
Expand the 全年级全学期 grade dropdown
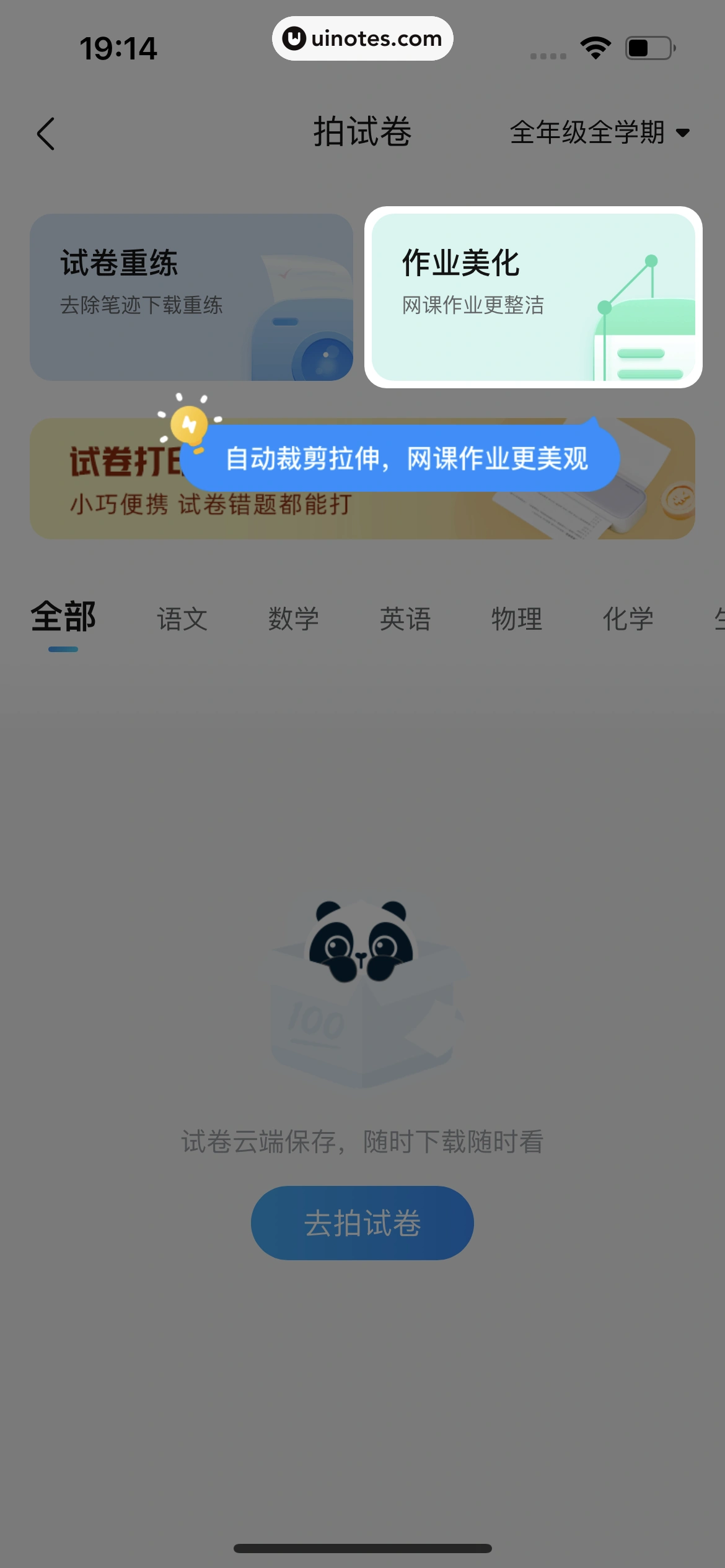tap(599, 133)
